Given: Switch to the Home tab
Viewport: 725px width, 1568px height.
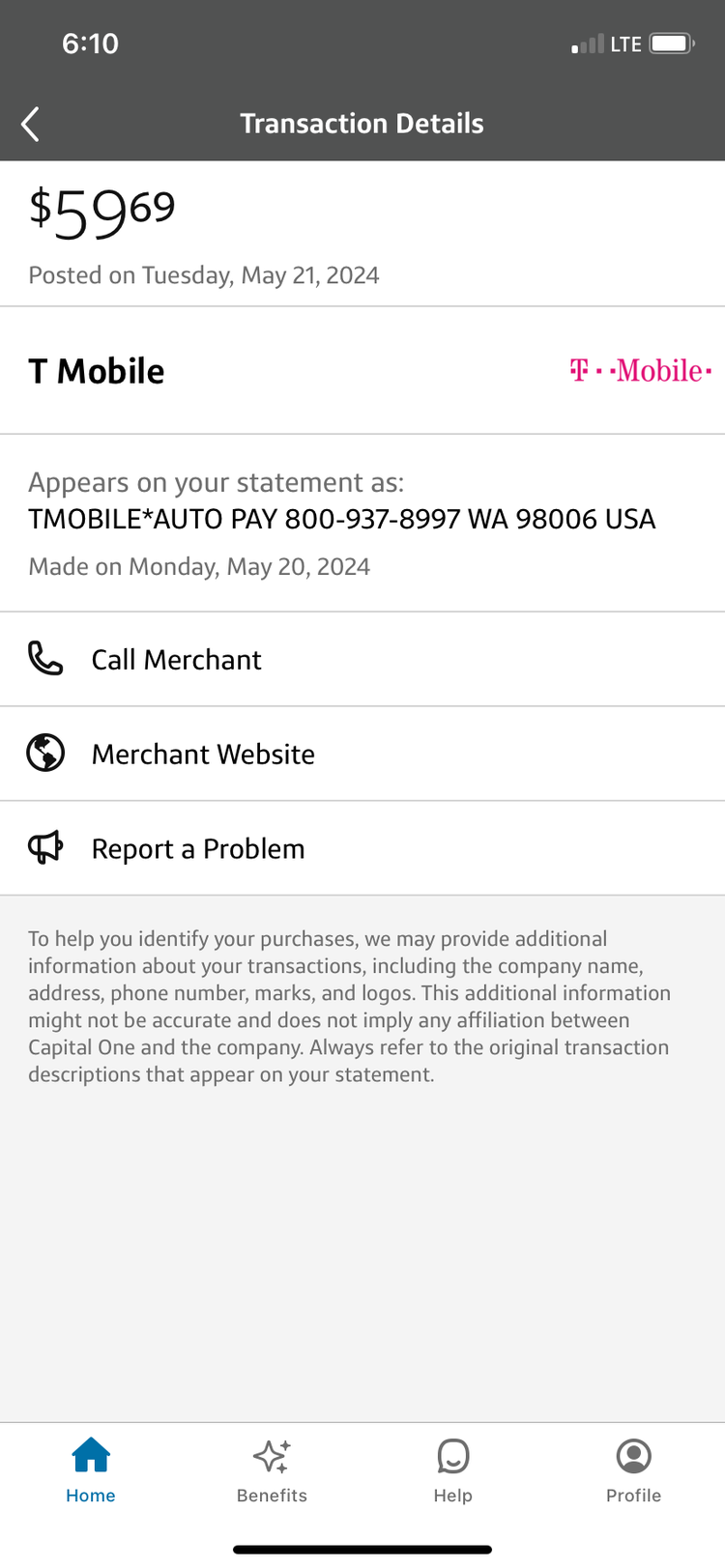Looking at the screenshot, I should [91, 1470].
